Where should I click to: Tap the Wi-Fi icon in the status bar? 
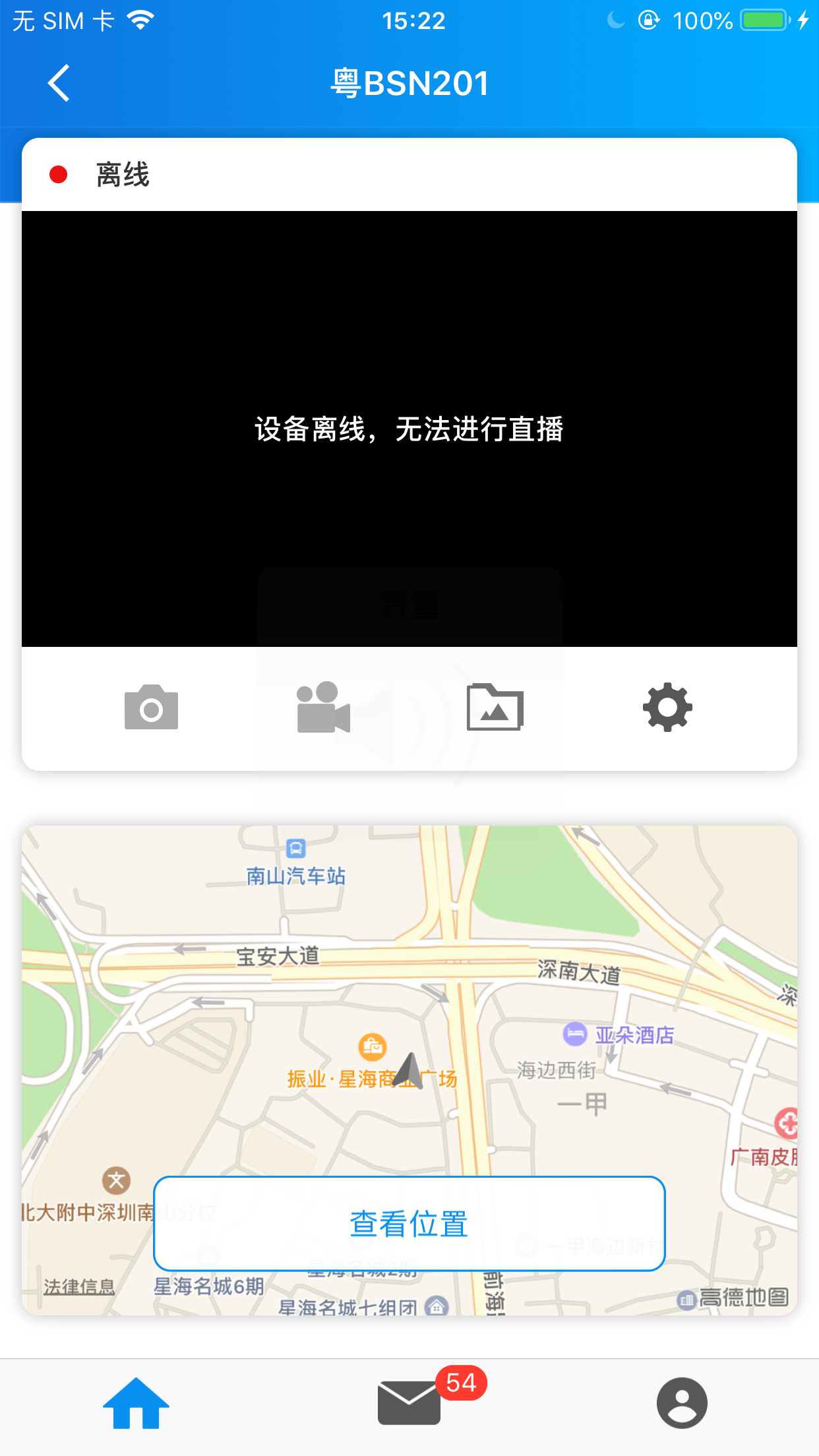click(x=139, y=18)
